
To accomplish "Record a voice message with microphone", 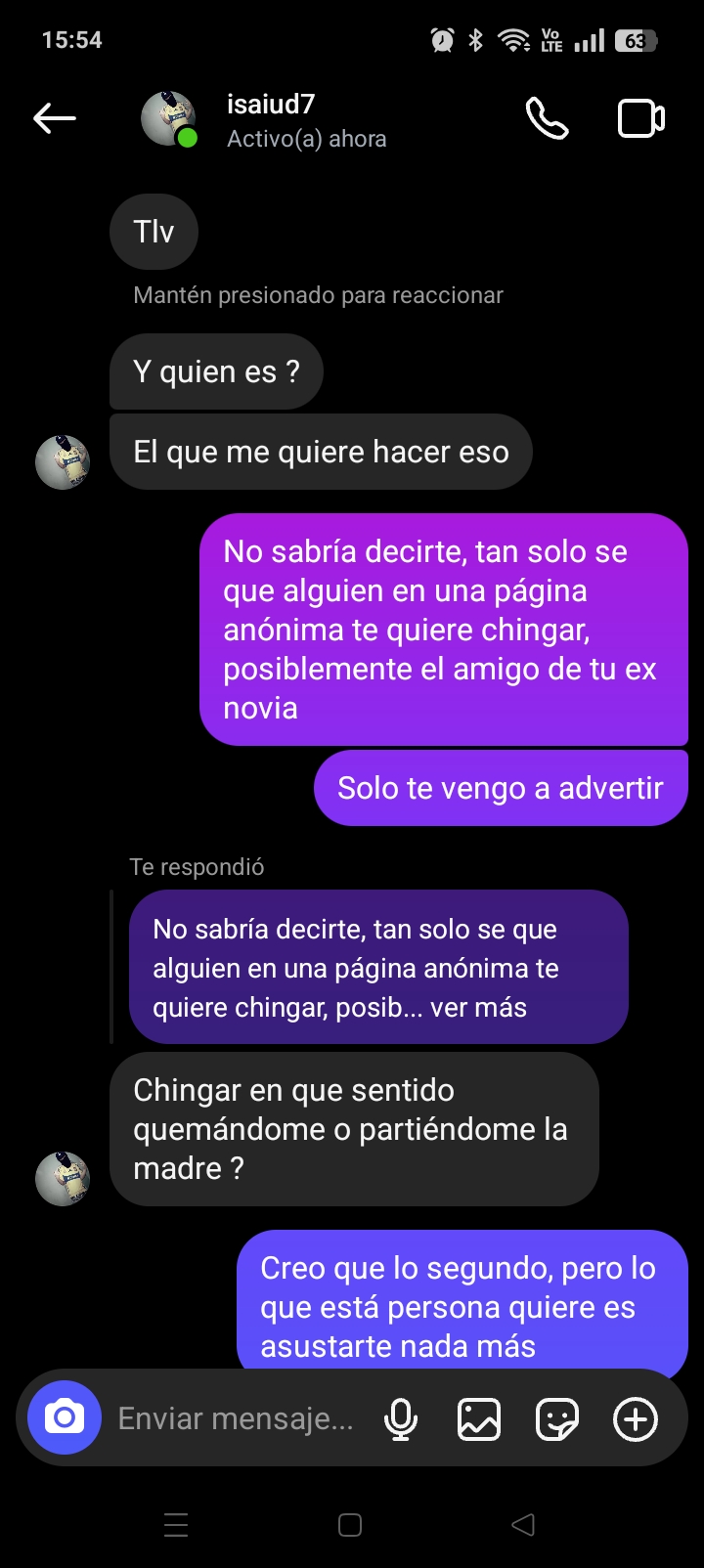I will click(x=401, y=1418).
